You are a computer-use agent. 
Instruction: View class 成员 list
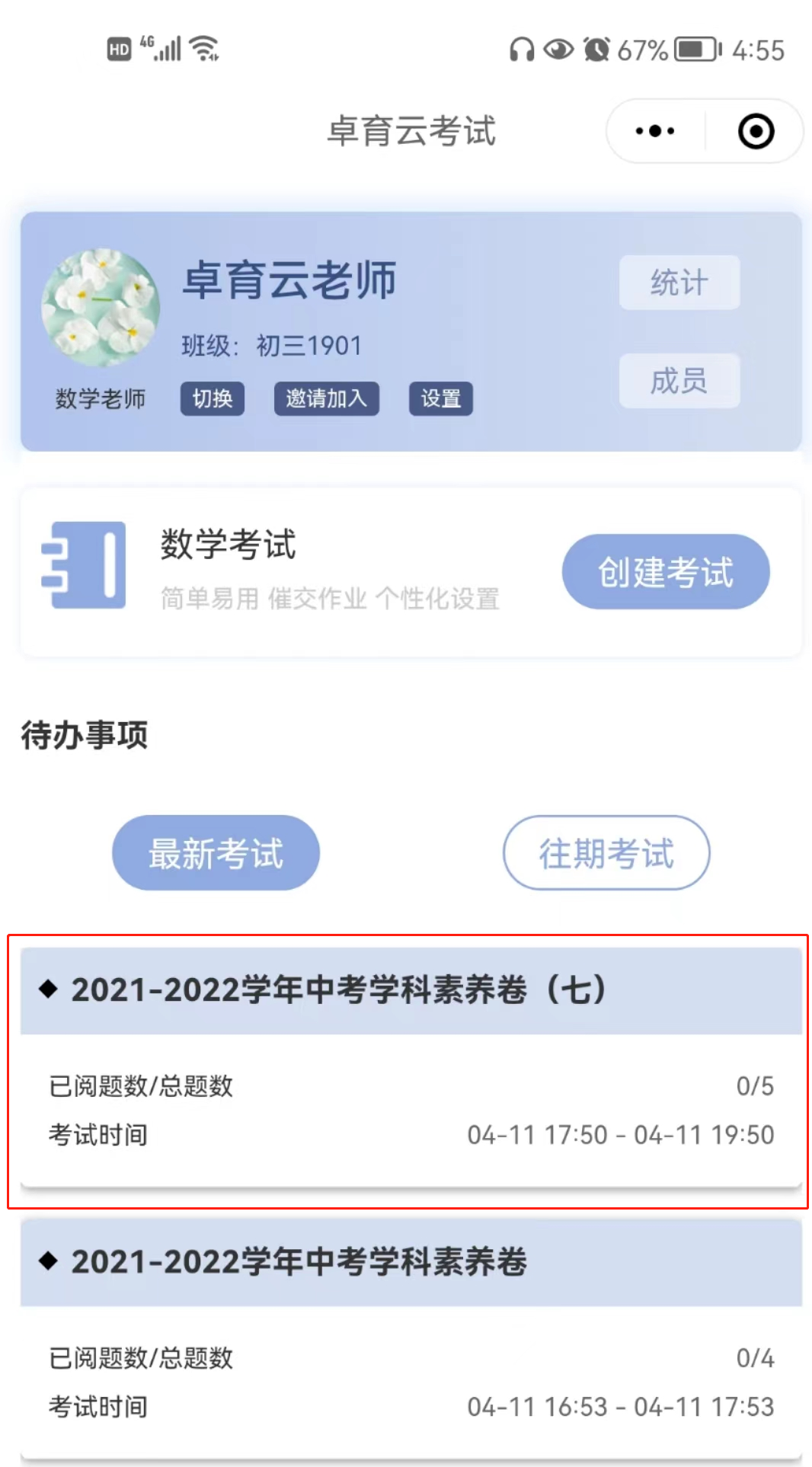coord(679,381)
